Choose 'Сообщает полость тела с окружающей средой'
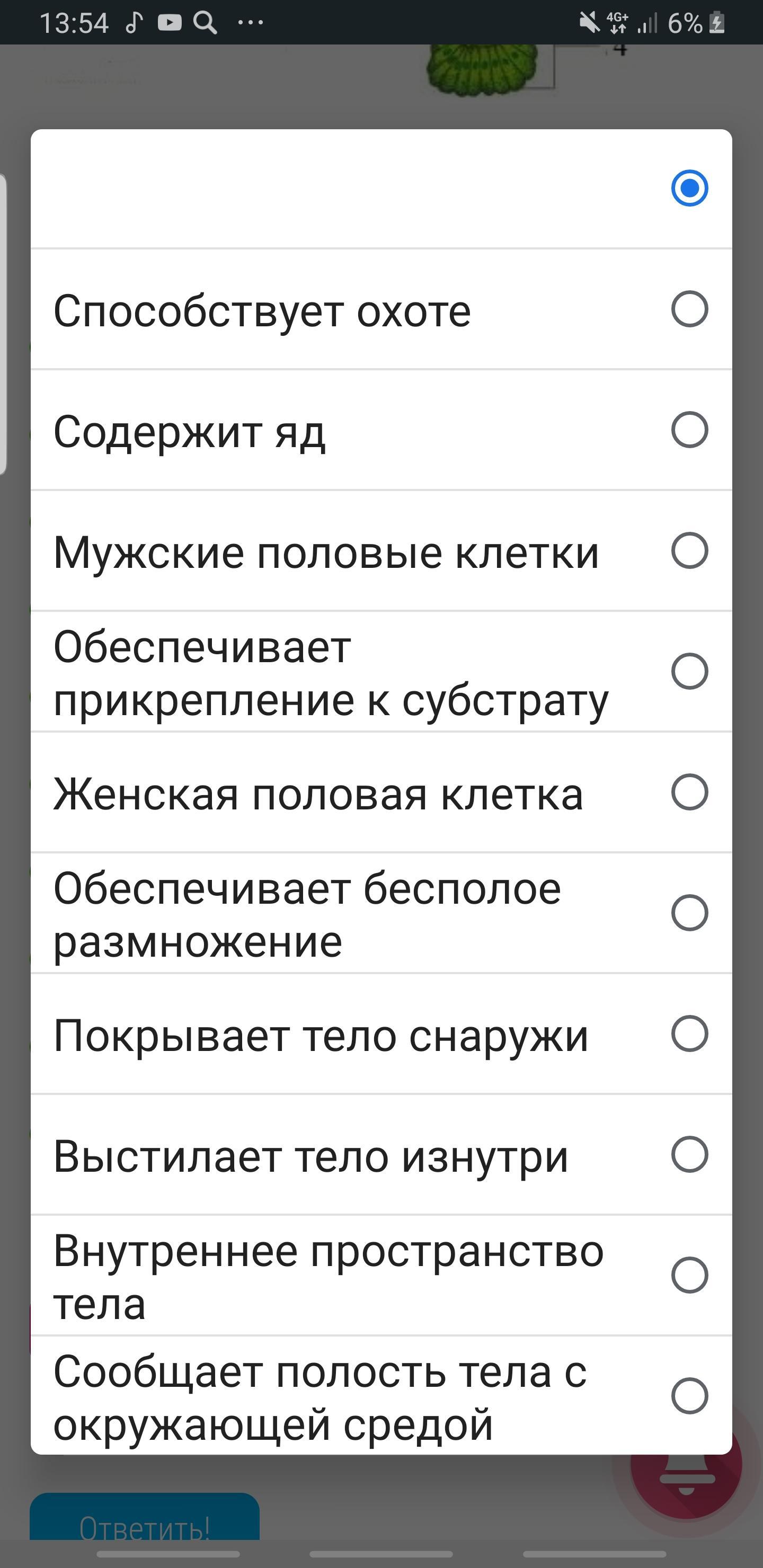Viewport: 763px width, 1568px height. pos(381,1395)
